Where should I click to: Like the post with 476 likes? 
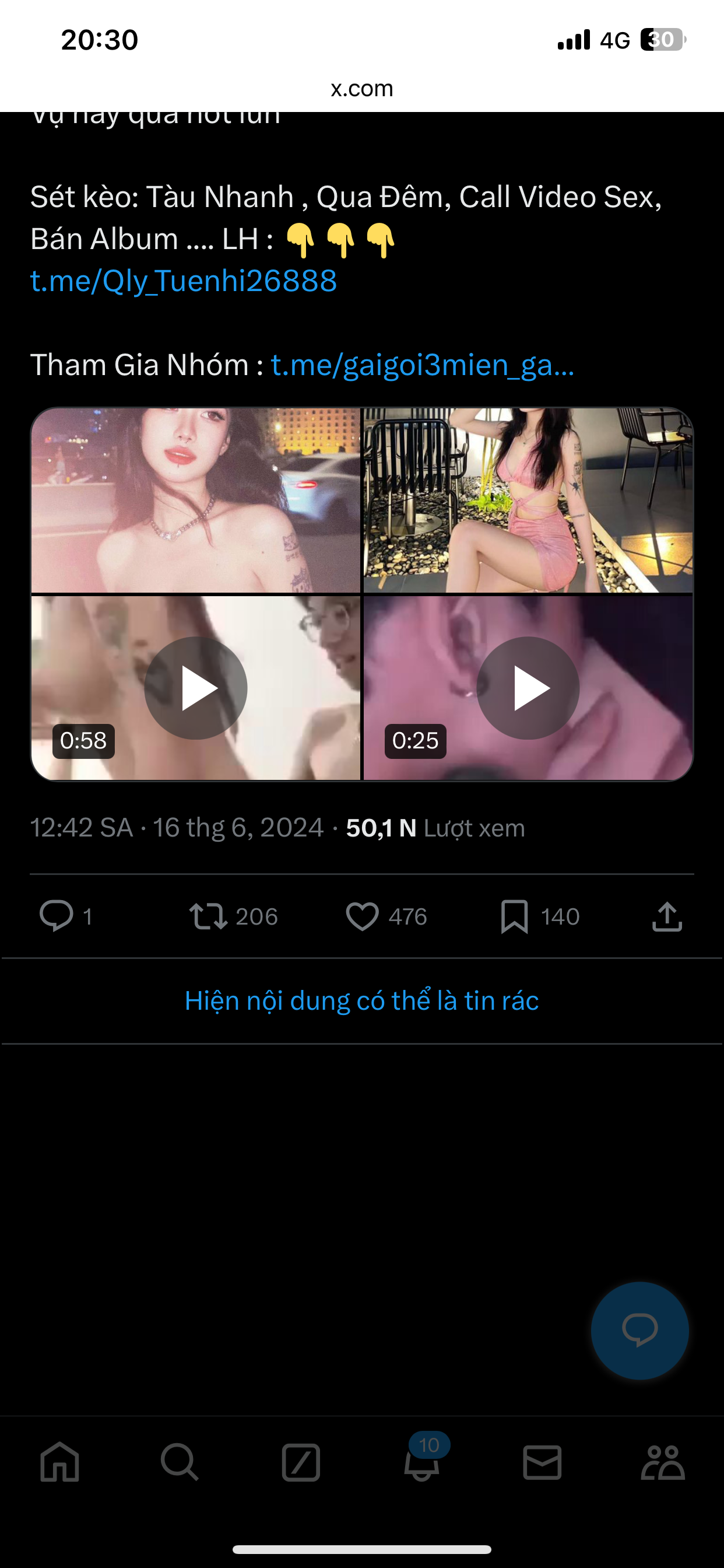pyautogui.click(x=362, y=915)
